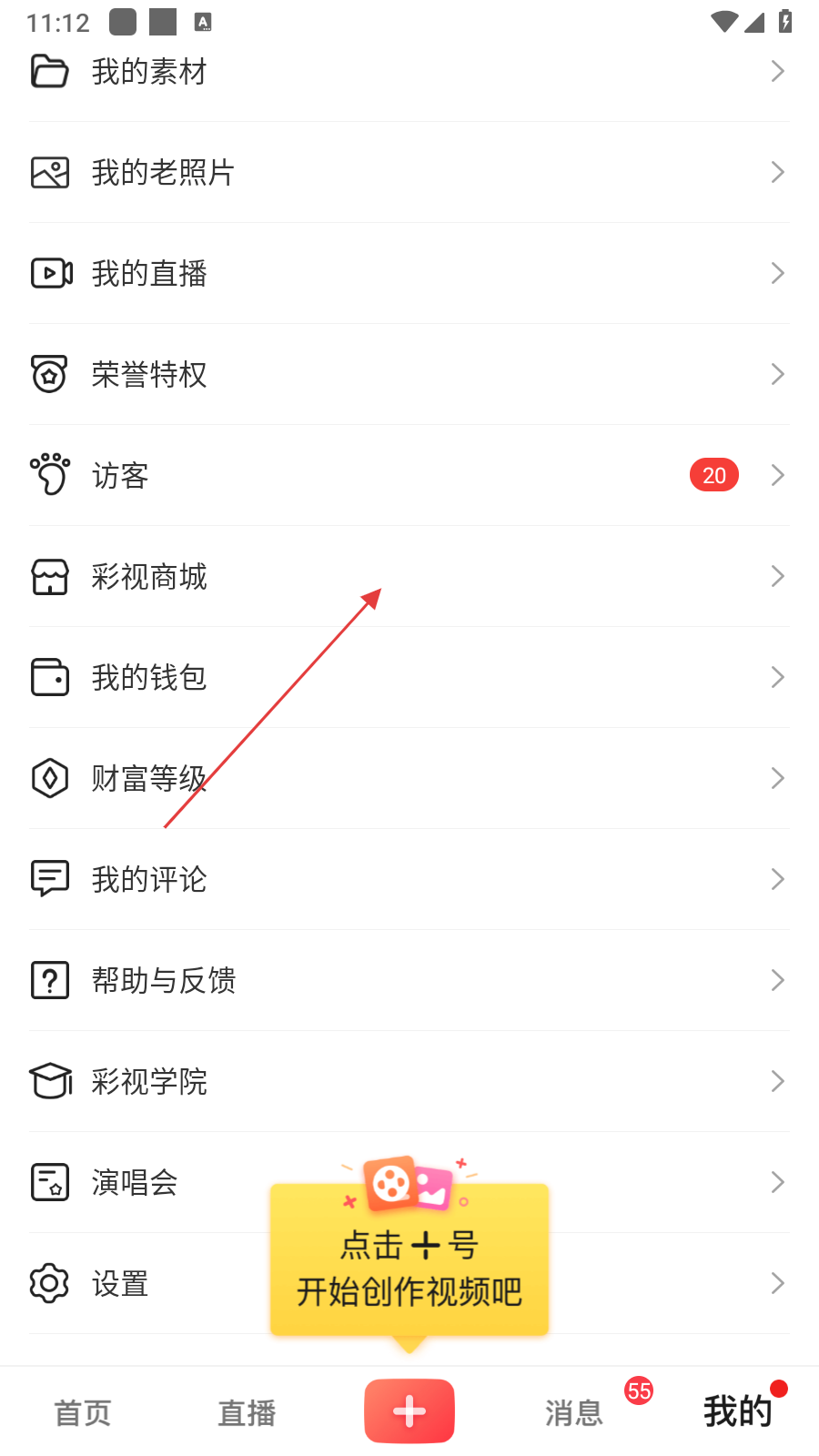Viewport: 819px width, 1456px height.
Task: Tap the red plus create button
Action: tap(409, 1411)
